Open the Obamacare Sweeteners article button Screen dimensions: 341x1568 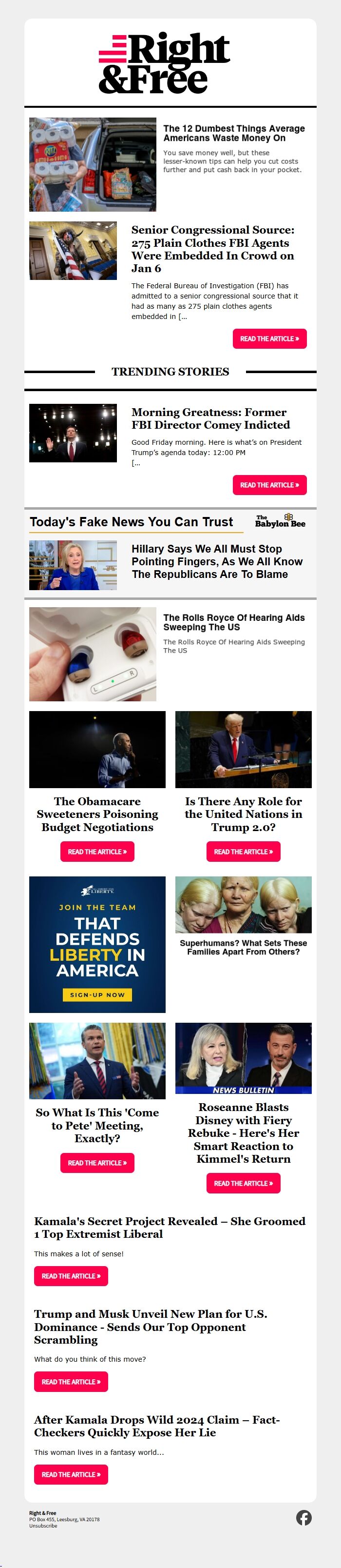pos(97,851)
